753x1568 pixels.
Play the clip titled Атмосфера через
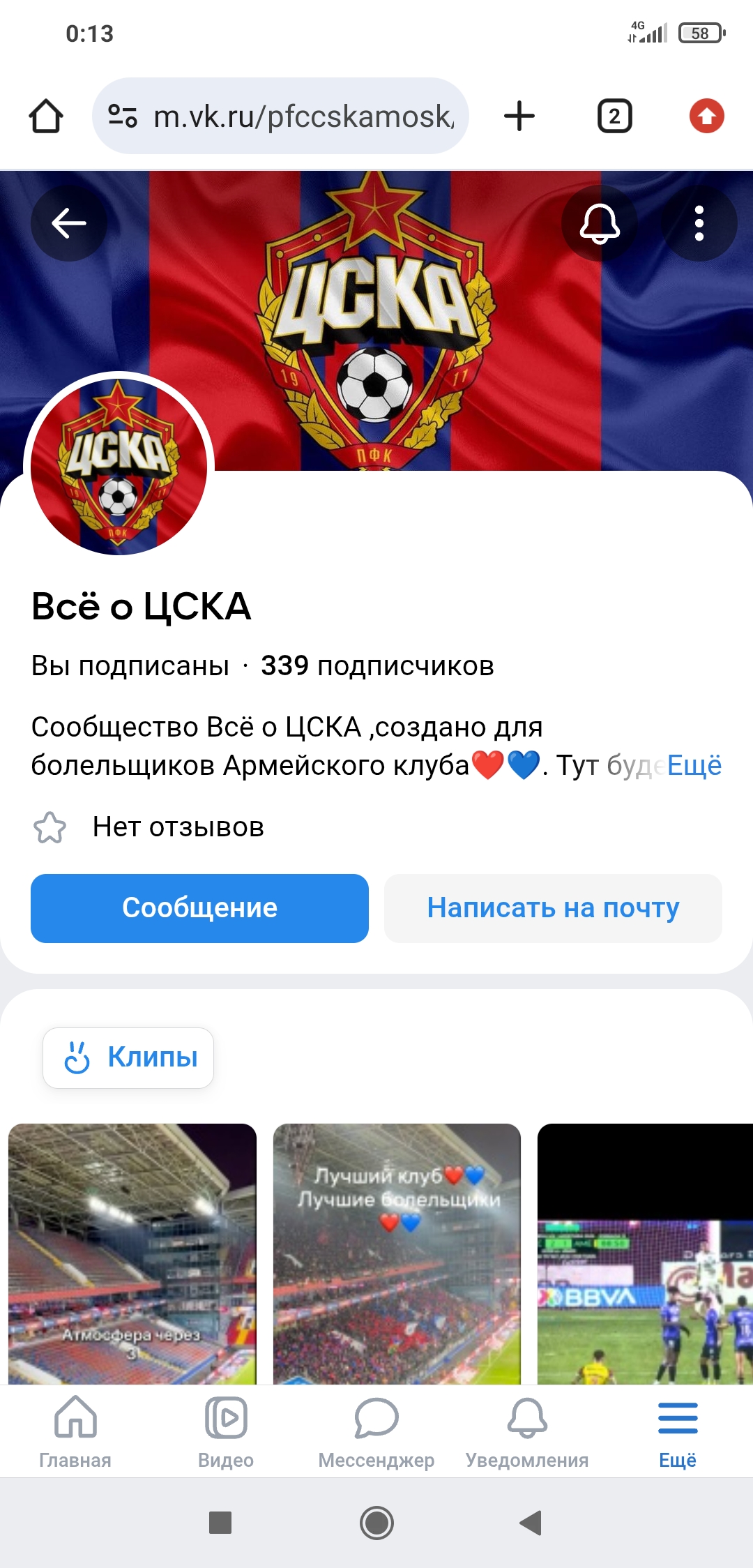[x=132, y=1253]
